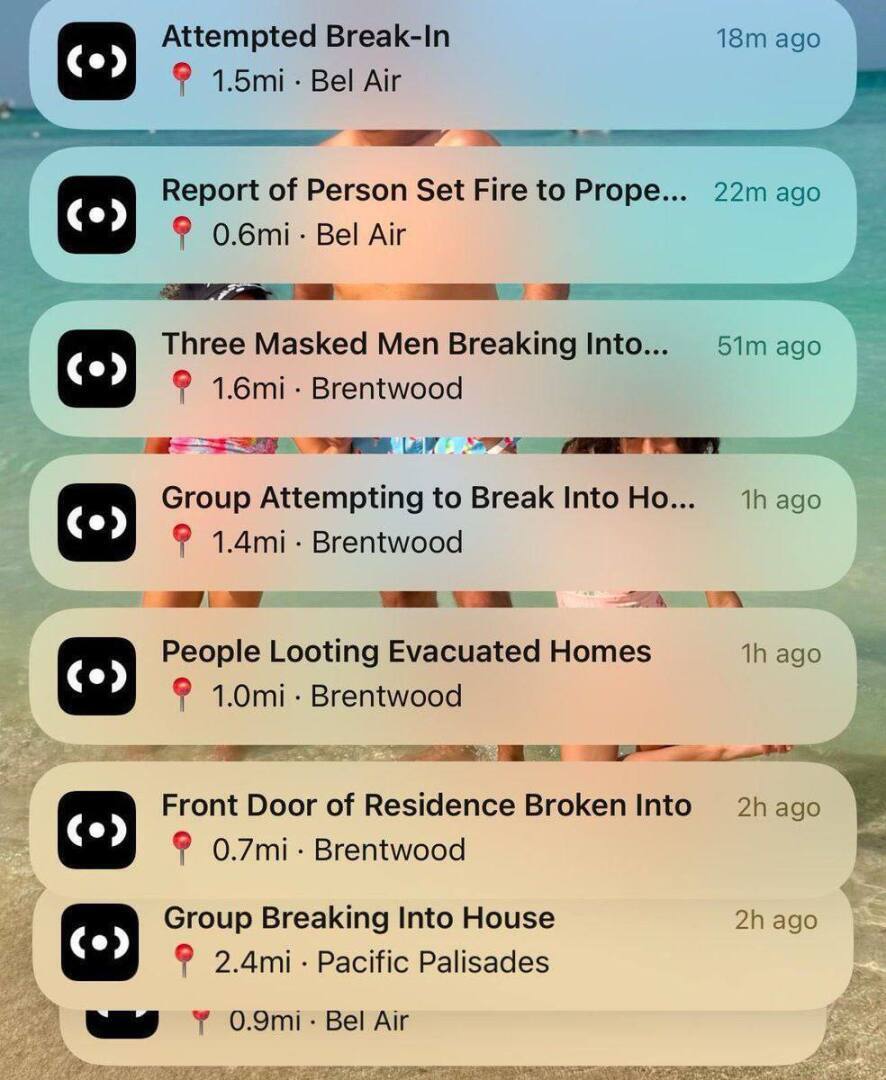Open Group Attempting to Break Into notification
The width and height of the screenshot is (886, 1080).
442,521
